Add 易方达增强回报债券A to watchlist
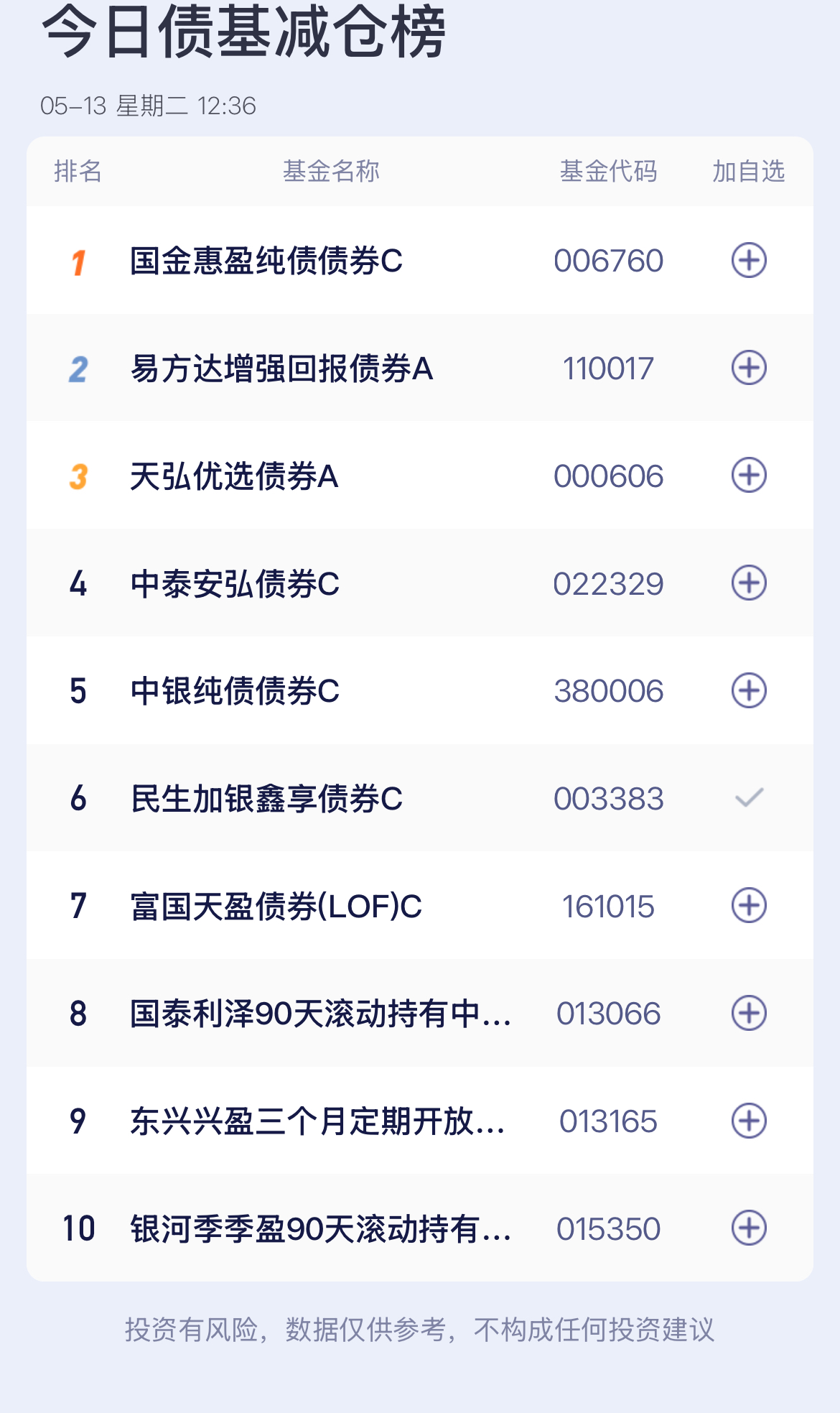840x1413 pixels. (x=750, y=368)
